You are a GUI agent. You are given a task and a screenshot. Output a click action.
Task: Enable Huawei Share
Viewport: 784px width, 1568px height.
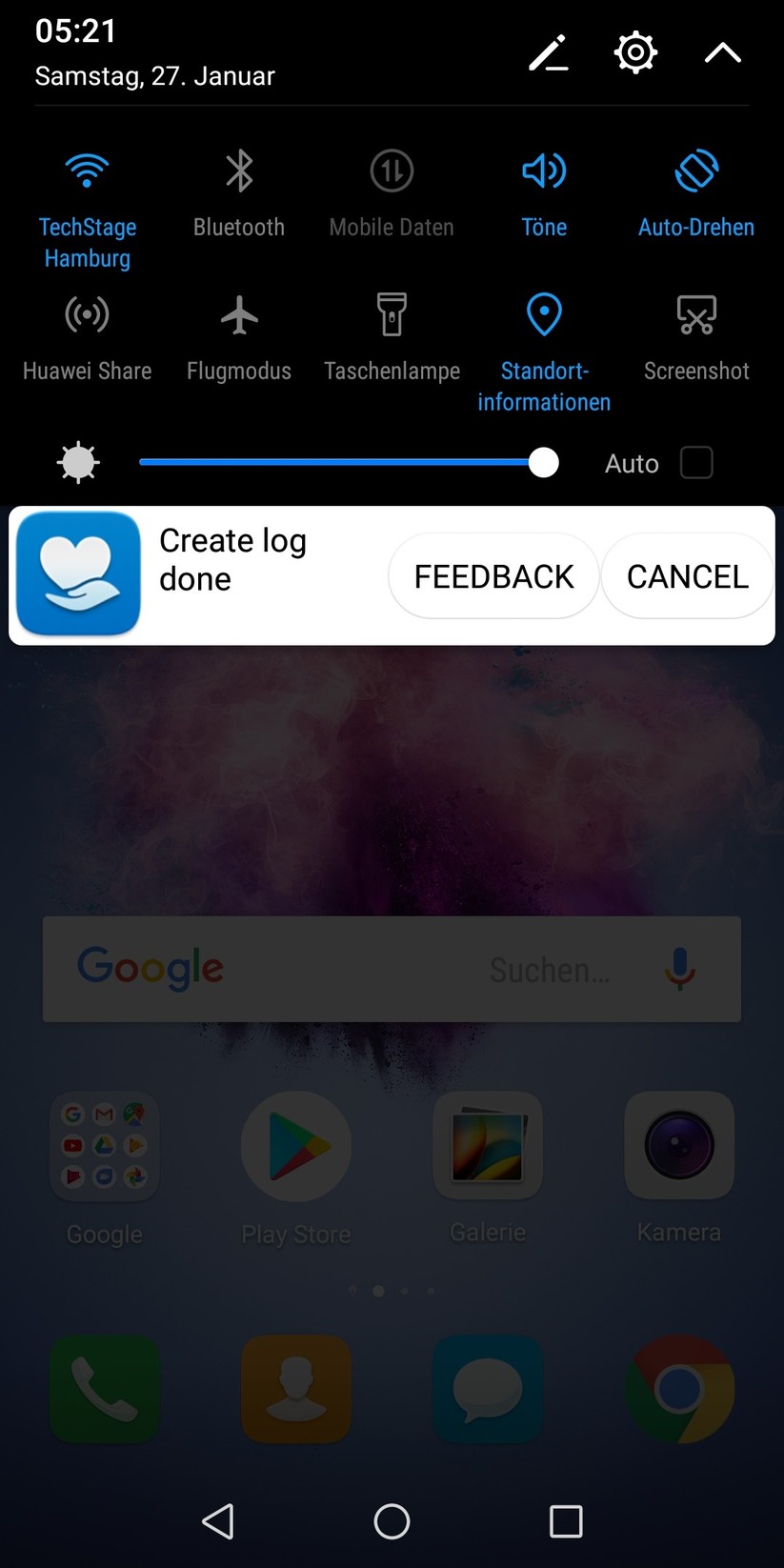(87, 338)
